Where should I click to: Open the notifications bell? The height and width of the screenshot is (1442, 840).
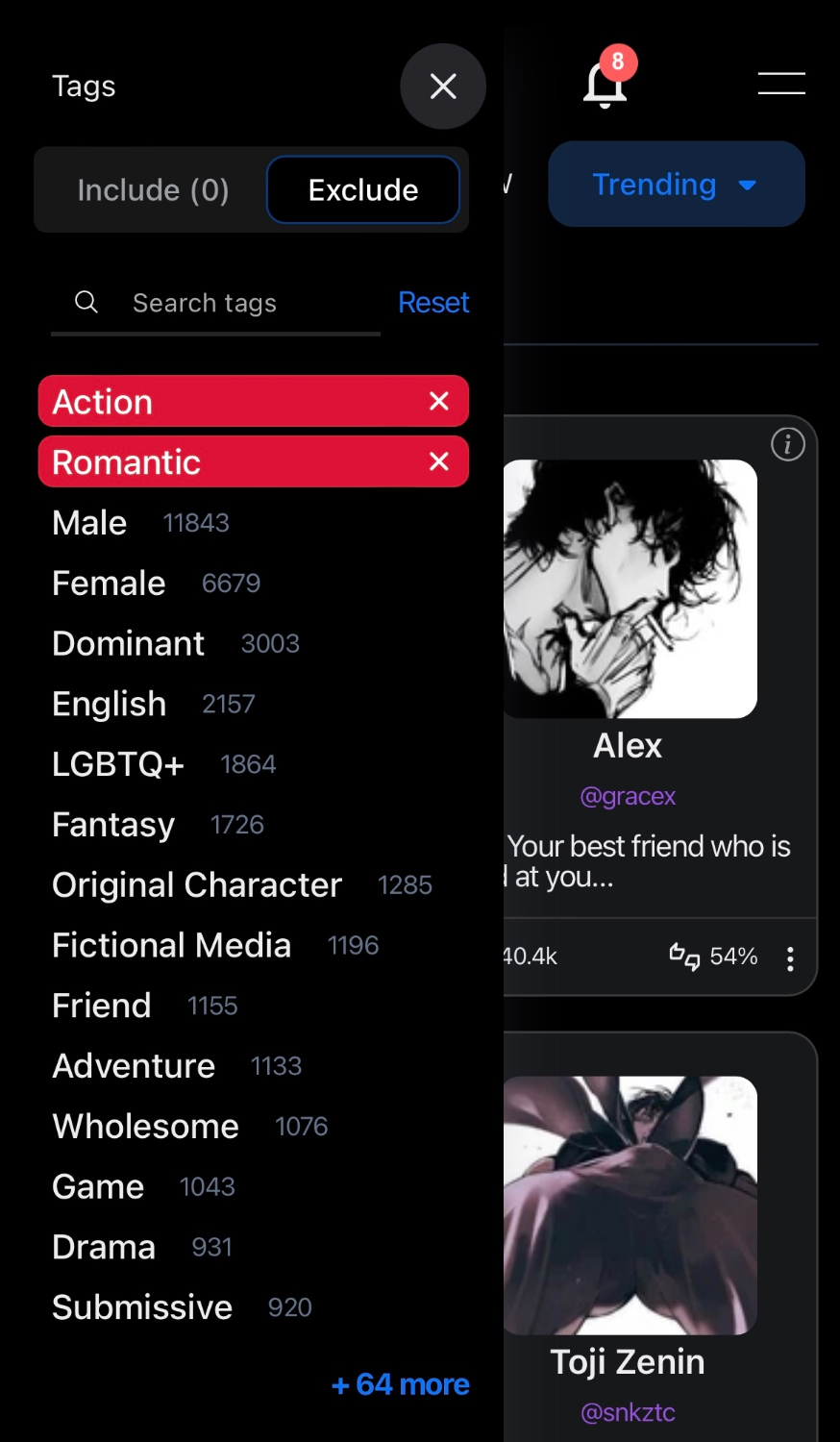click(x=605, y=85)
